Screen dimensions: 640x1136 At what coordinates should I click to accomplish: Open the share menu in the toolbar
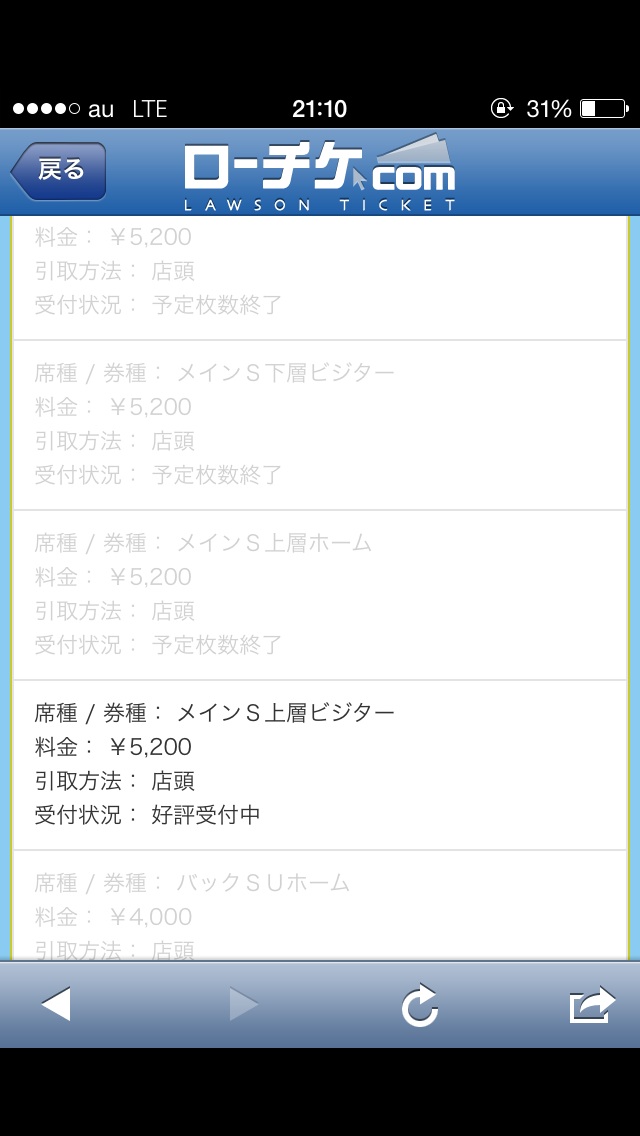point(592,1004)
